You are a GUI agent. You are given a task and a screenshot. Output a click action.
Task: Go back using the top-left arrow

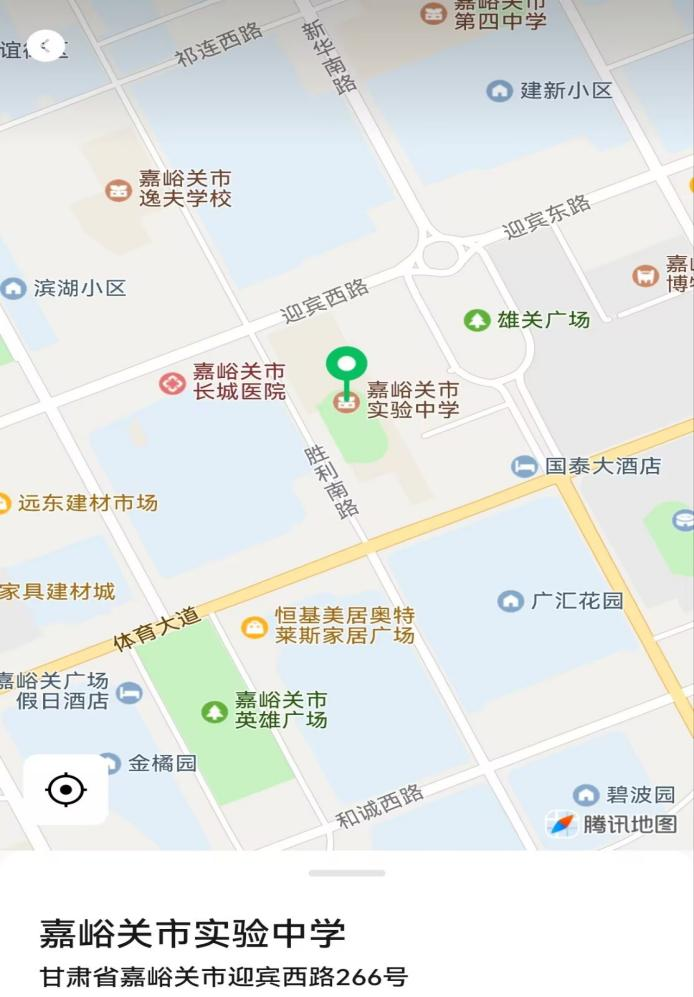coord(45,45)
